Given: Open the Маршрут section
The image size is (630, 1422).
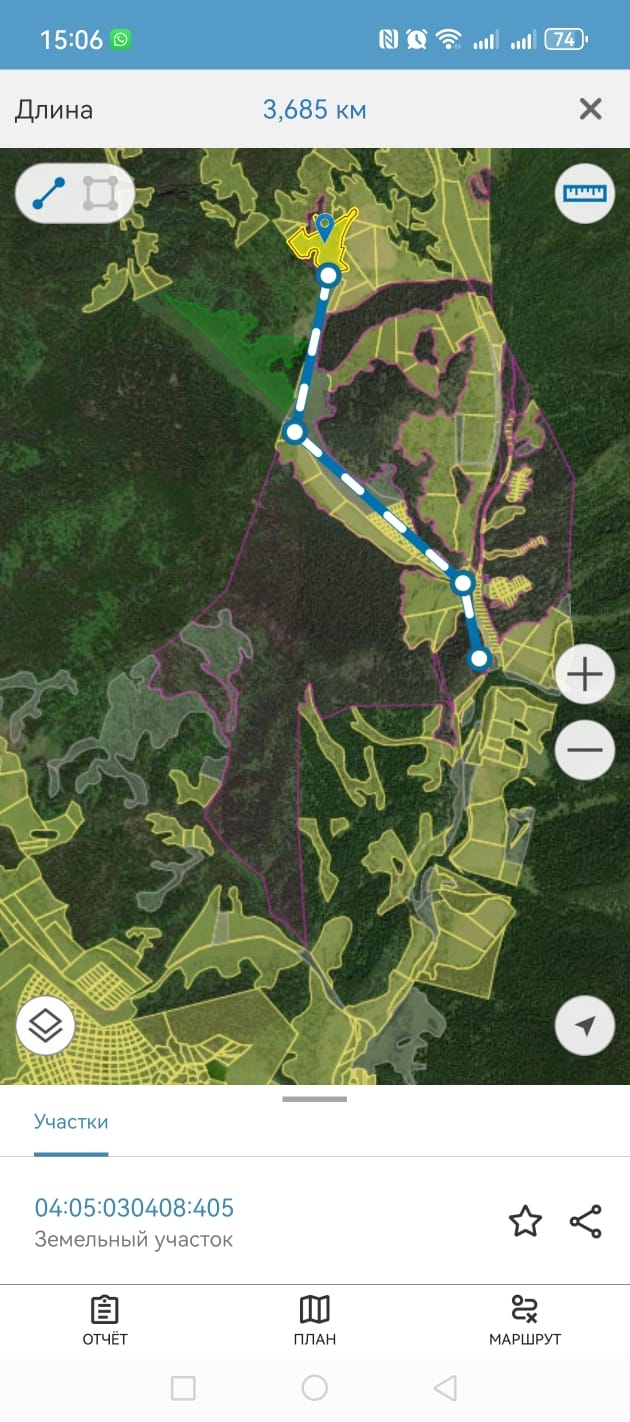Looking at the screenshot, I should tap(525, 1320).
